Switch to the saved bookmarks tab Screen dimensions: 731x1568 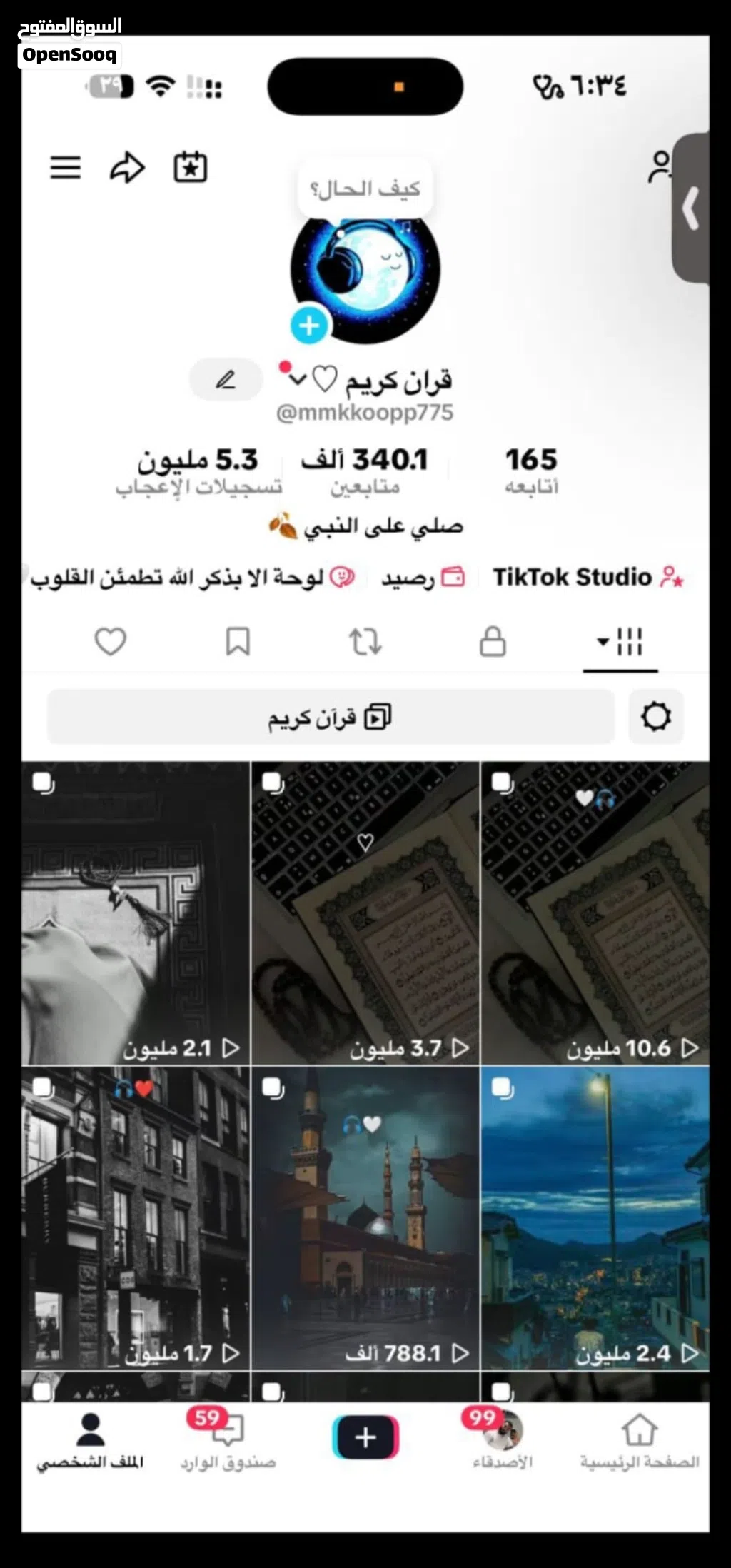[x=238, y=641]
